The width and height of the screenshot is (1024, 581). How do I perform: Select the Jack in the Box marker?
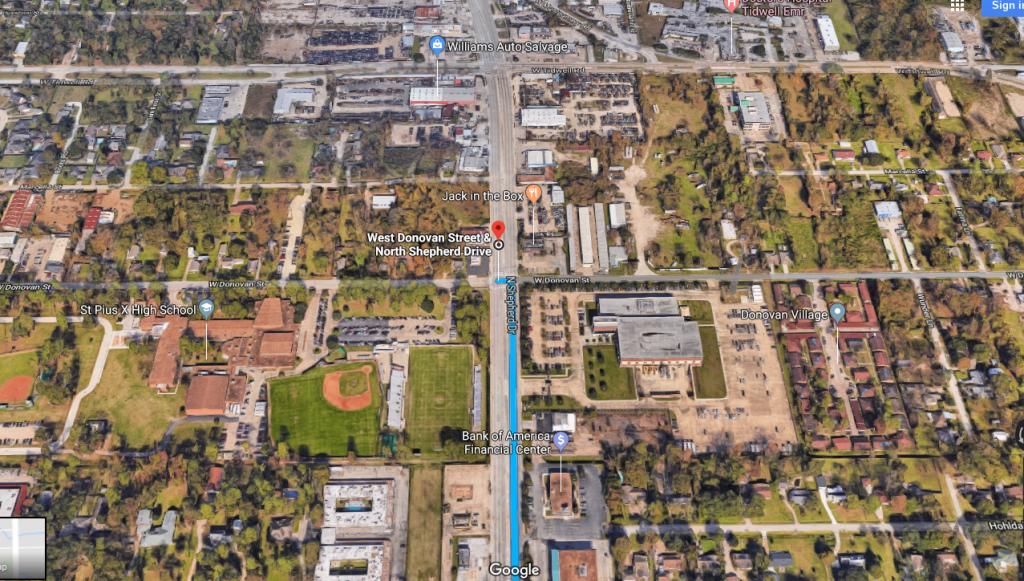point(533,192)
